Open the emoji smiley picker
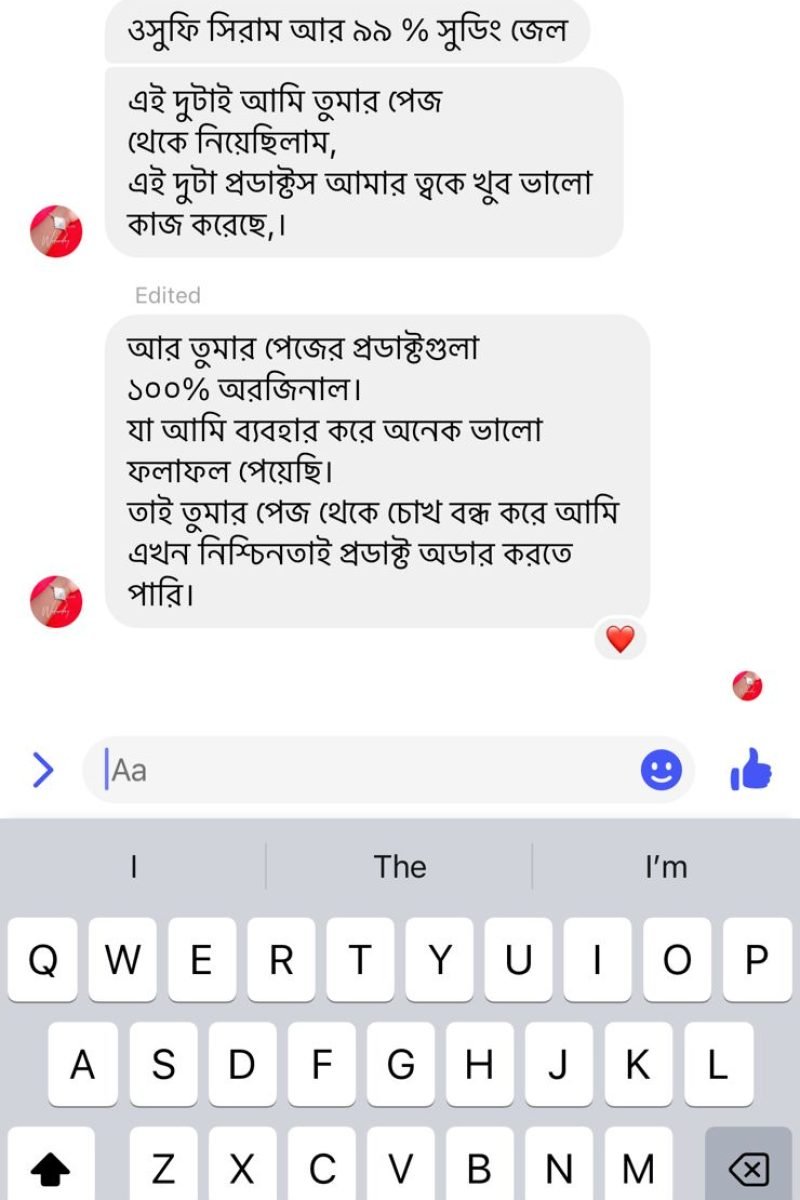The image size is (800, 1200). [659, 770]
